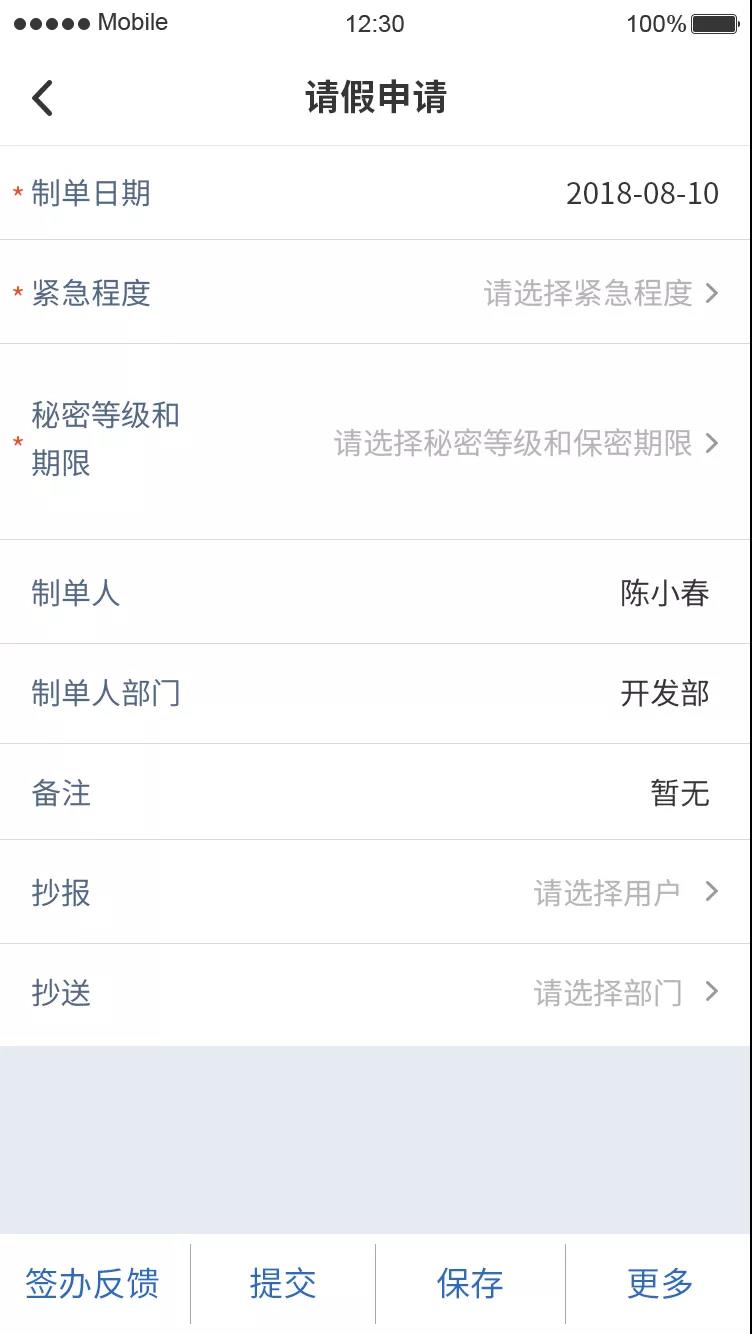
Task: Tap the 请选择部门 placeholder for 抄送
Action: point(609,993)
